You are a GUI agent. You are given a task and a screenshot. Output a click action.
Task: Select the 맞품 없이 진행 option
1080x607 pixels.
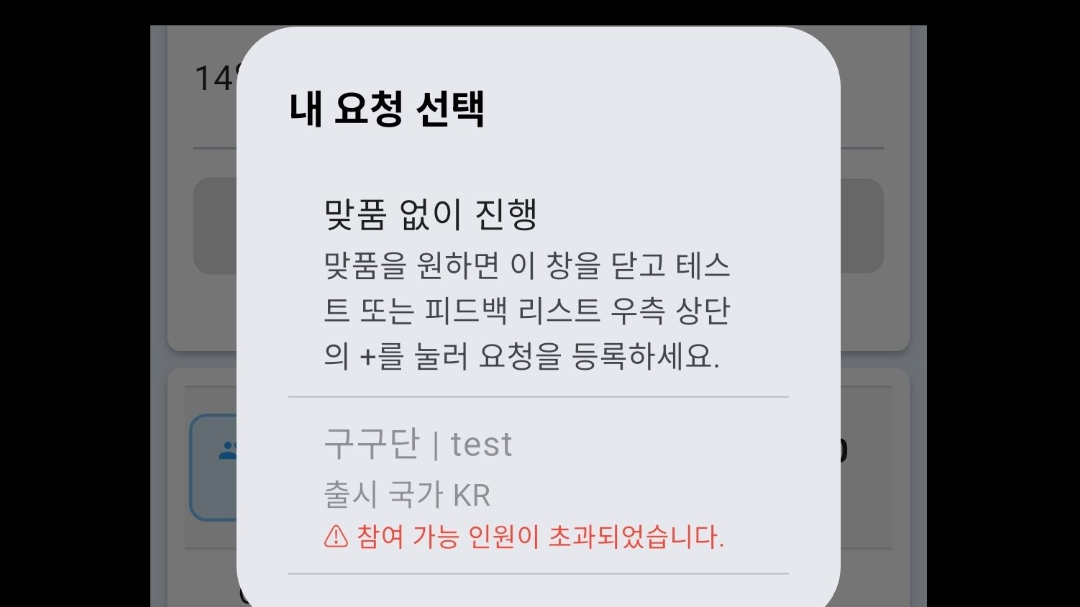pyautogui.click(x=432, y=214)
